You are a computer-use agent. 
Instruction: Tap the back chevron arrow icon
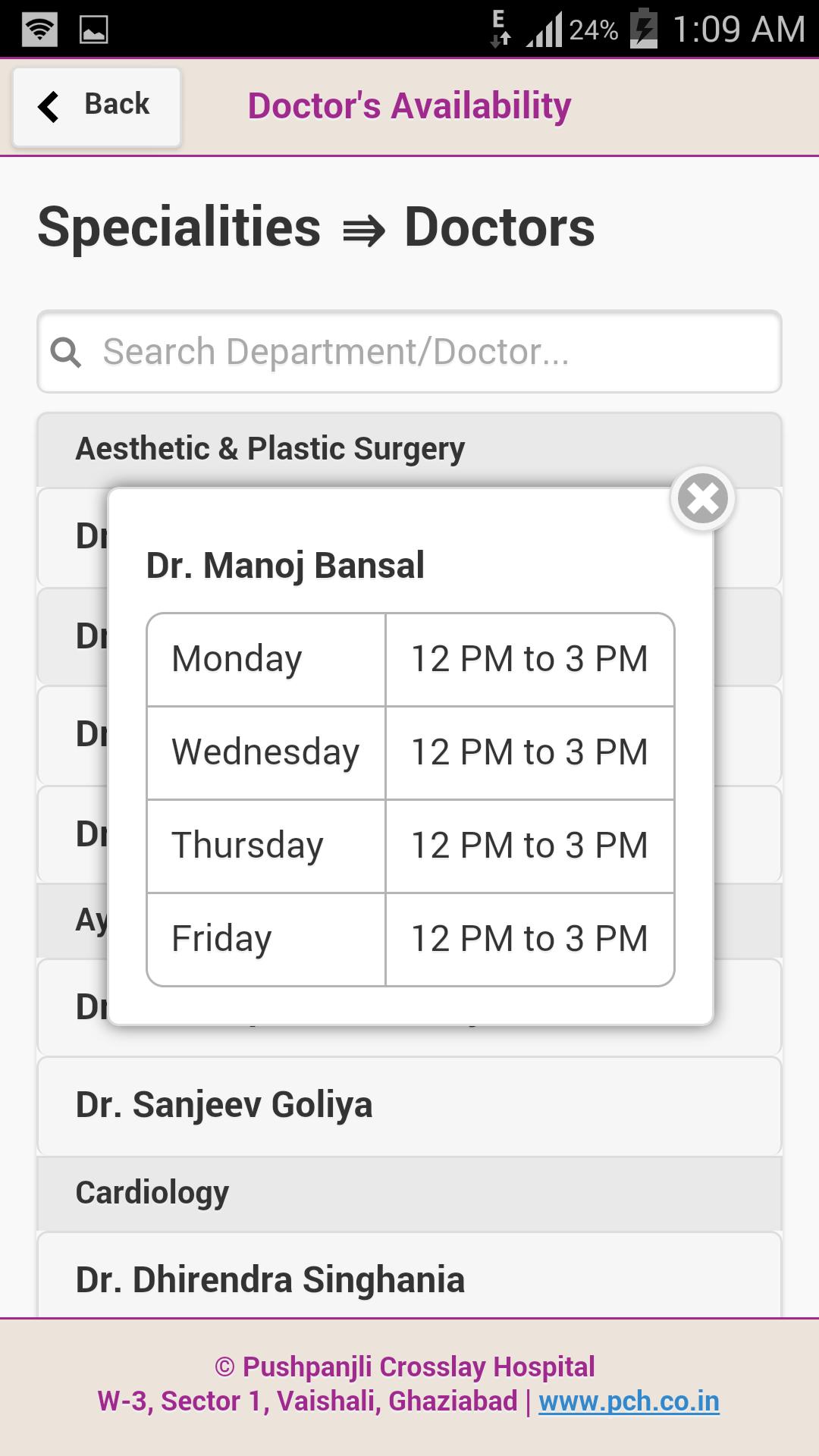click(49, 106)
